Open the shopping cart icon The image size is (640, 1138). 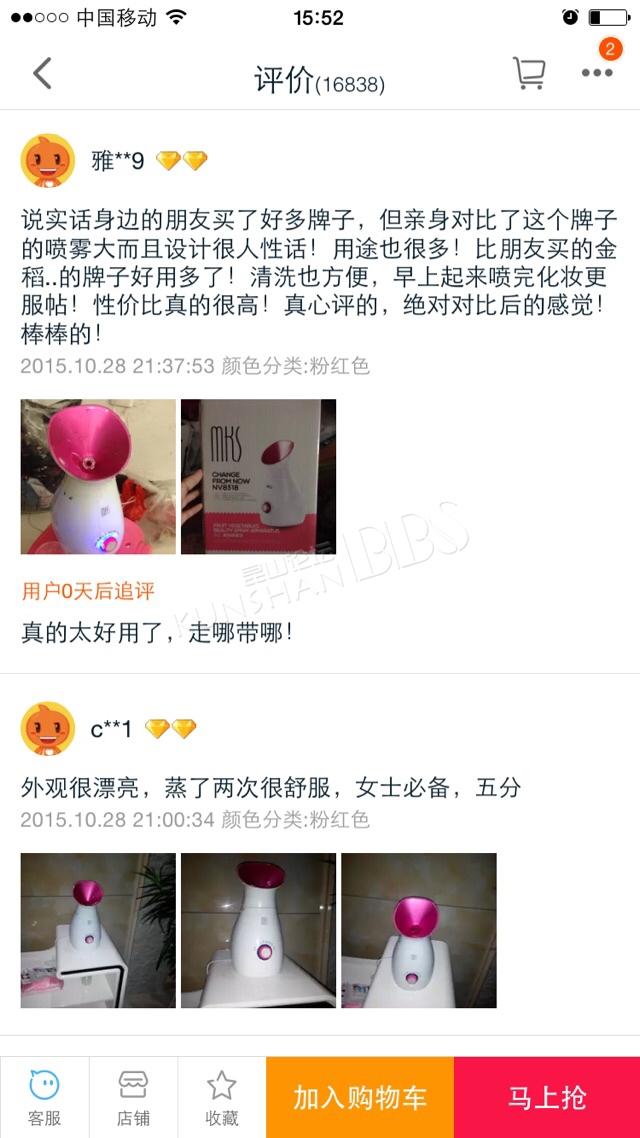click(x=529, y=73)
